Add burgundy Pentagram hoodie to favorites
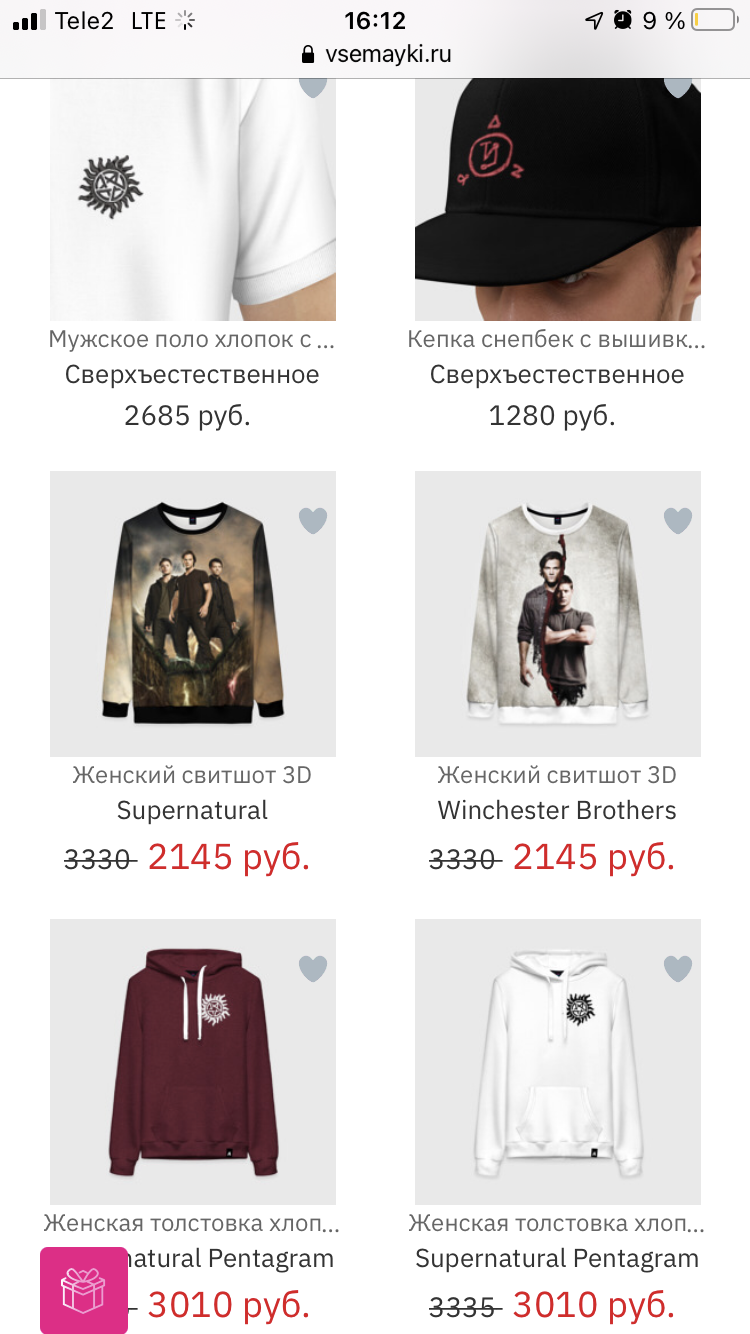Image resolution: width=750 pixels, height=1334 pixels. 313,968
